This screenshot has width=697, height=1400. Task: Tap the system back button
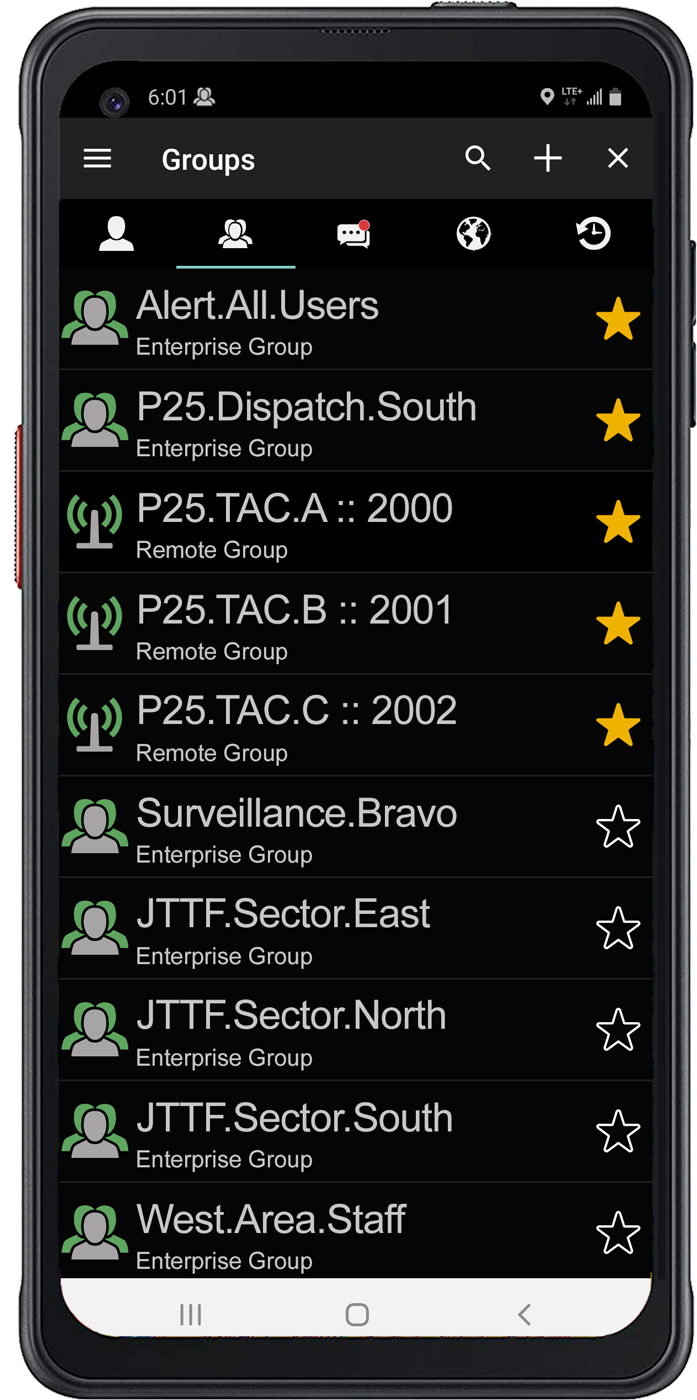point(524,1315)
